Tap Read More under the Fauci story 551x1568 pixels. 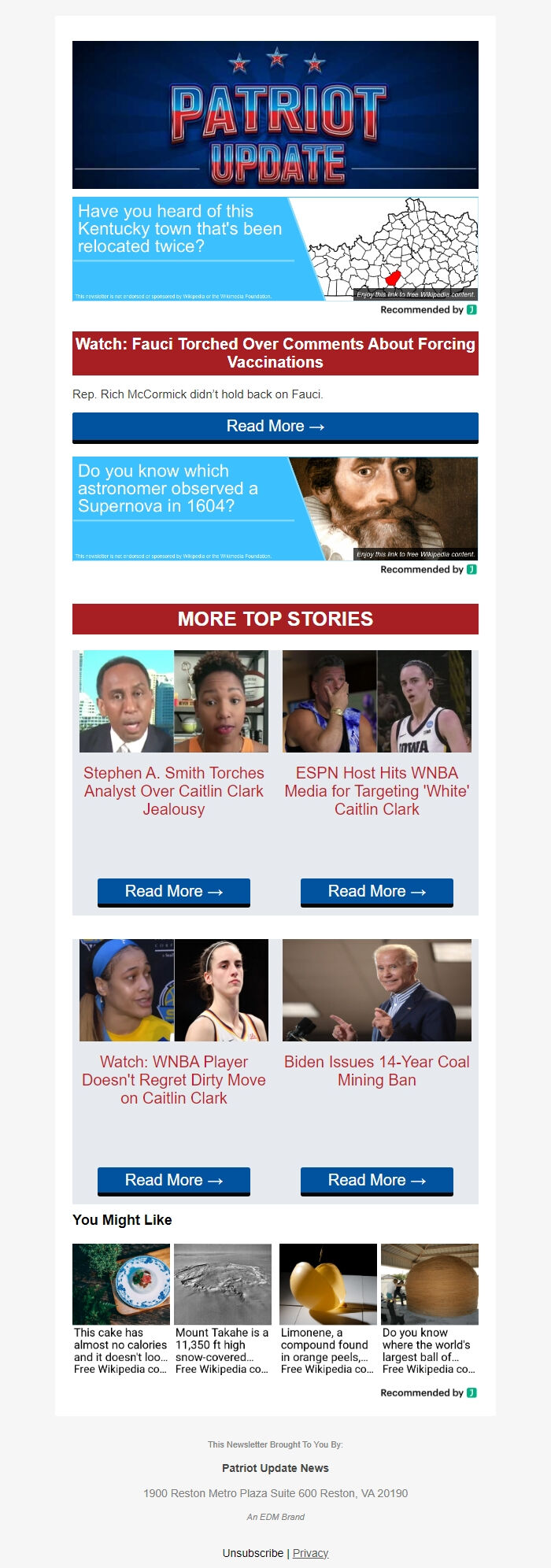(275, 427)
